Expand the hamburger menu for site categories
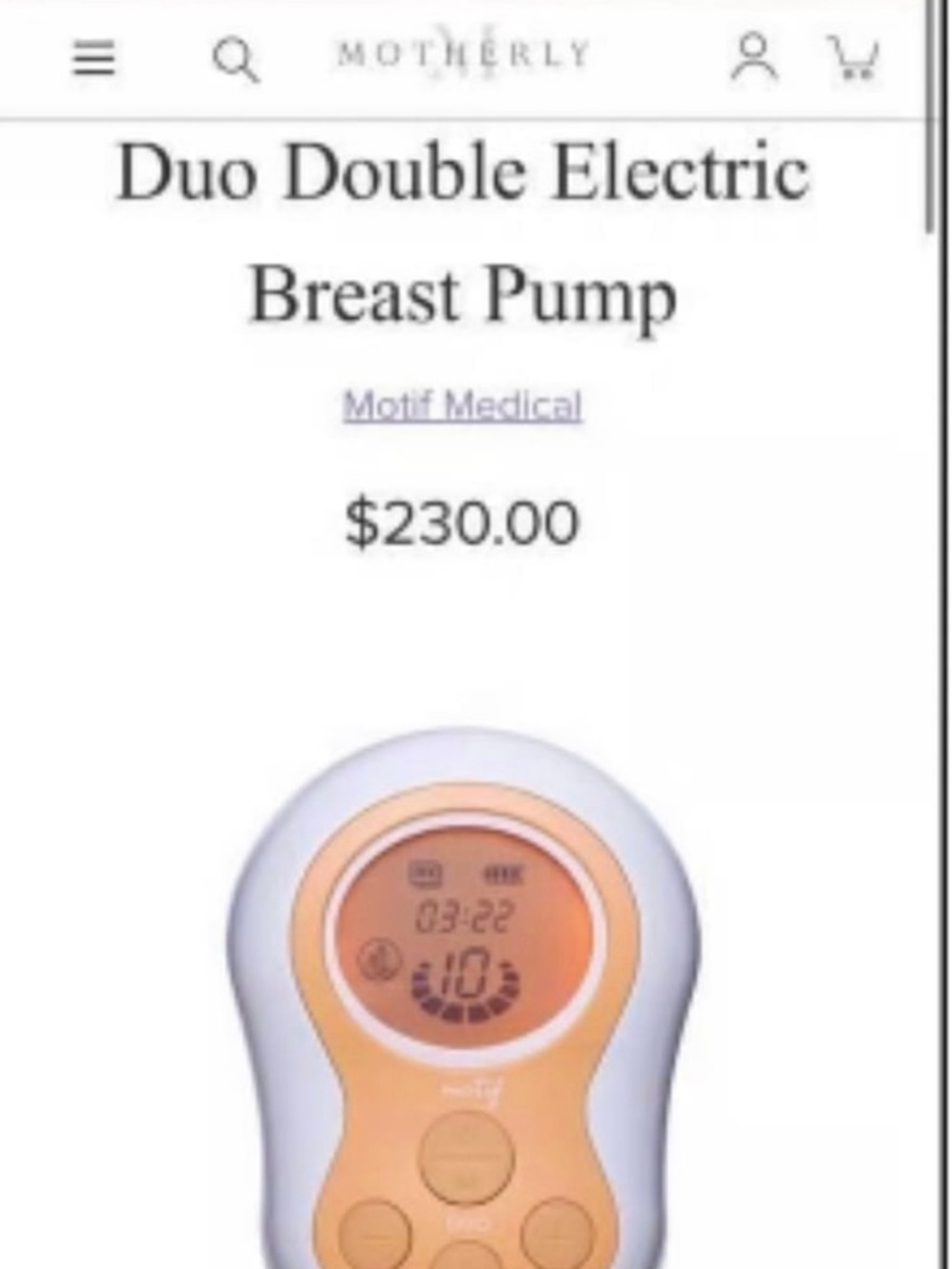This screenshot has width=952, height=1269. pos(94,59)
